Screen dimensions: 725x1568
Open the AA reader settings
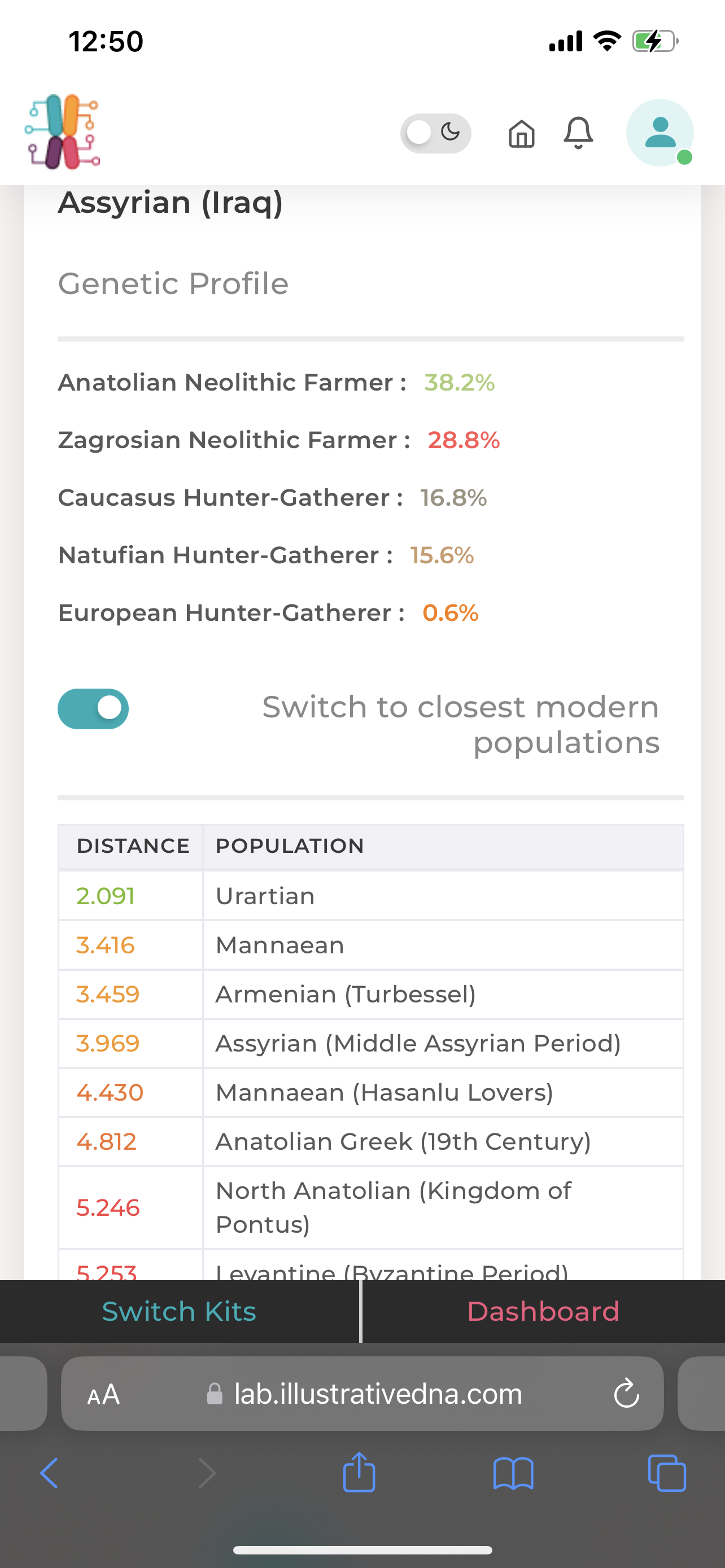(x=103, y=1394)
